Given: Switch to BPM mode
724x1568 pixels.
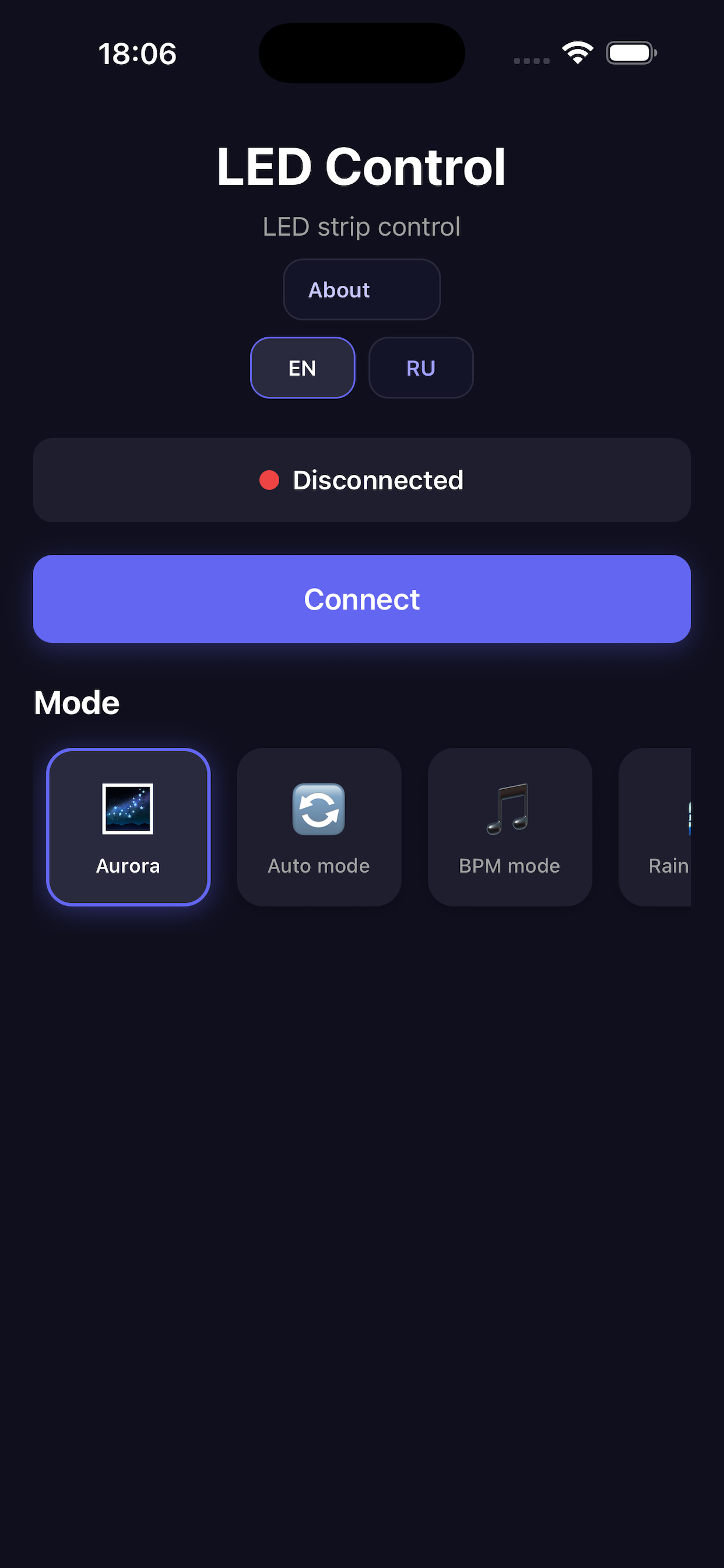Looking at the screenshot, I should click(x=509, y=828).
